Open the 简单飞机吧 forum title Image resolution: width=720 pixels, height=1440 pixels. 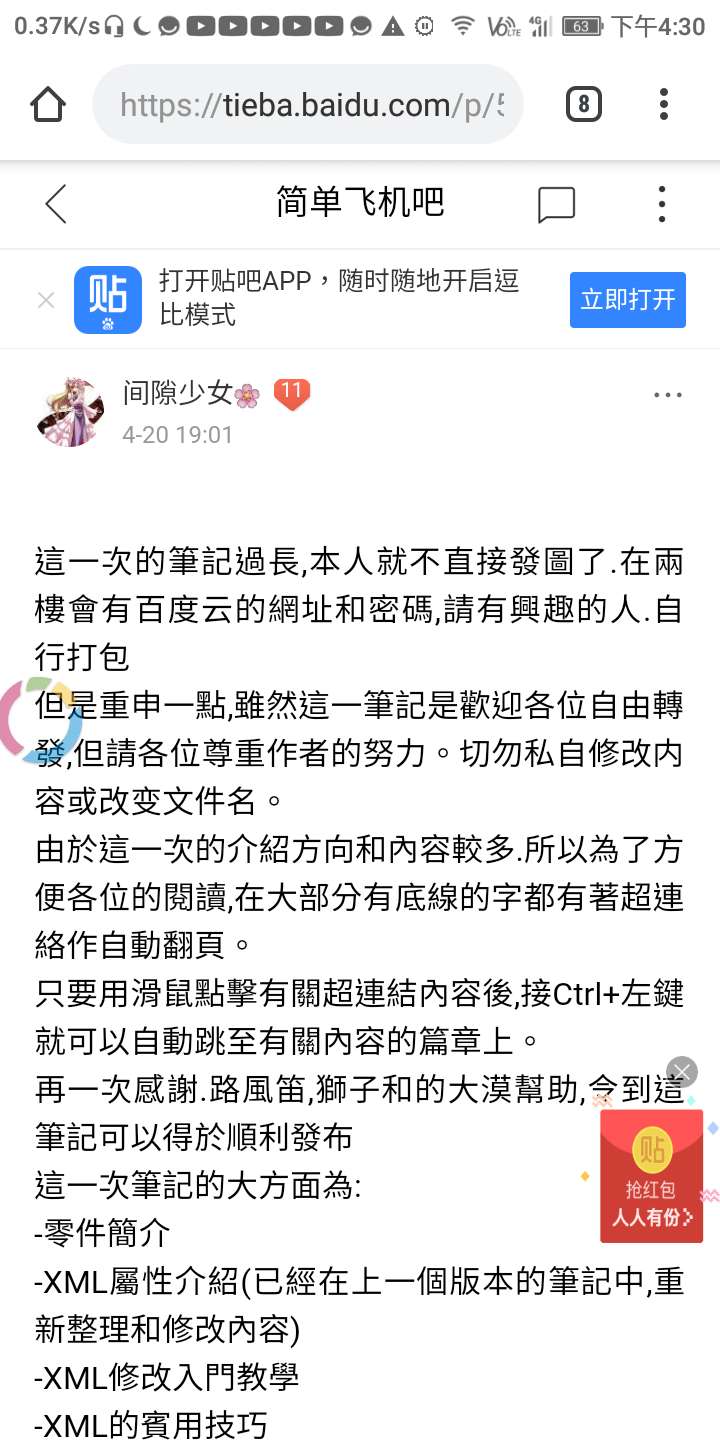pos(360,204)
